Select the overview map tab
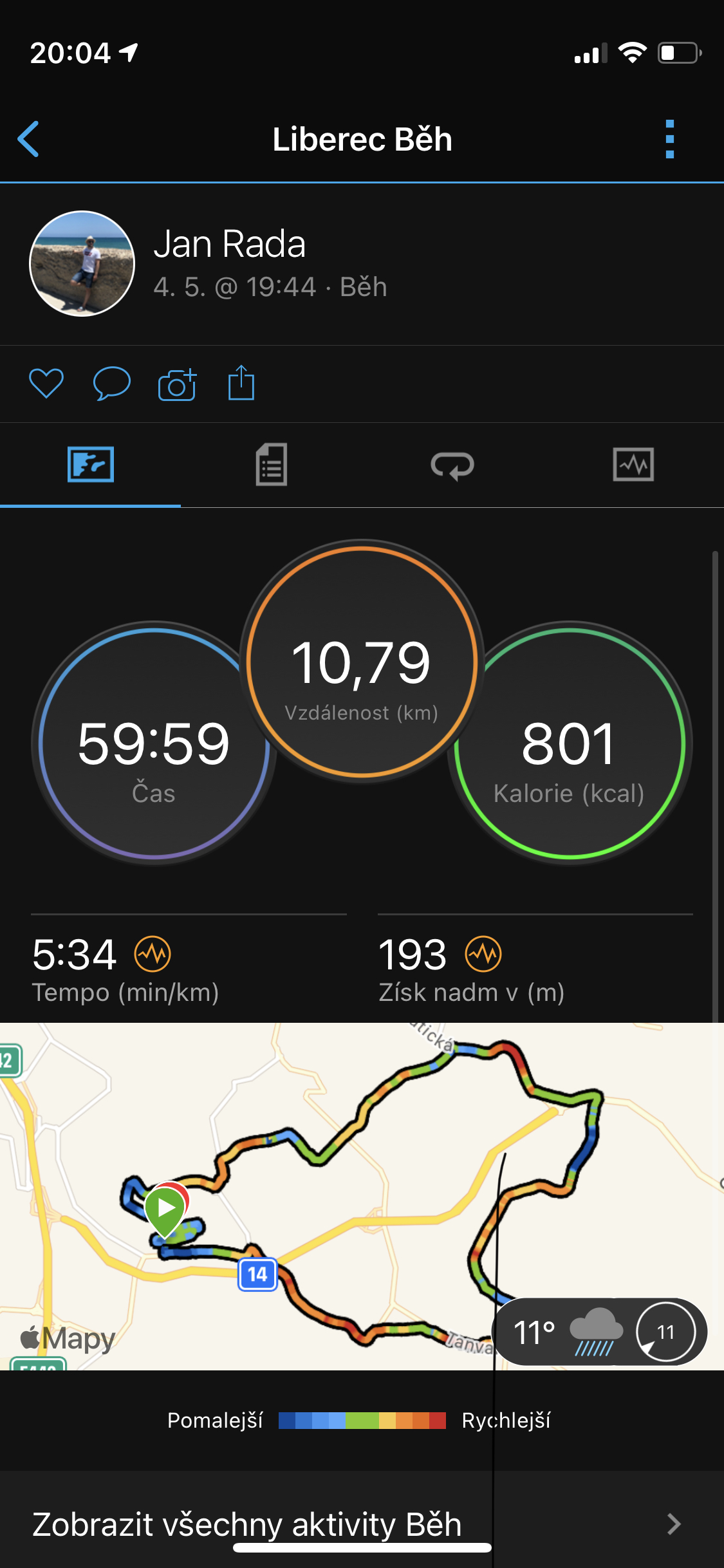 click(x=91, y=464)
